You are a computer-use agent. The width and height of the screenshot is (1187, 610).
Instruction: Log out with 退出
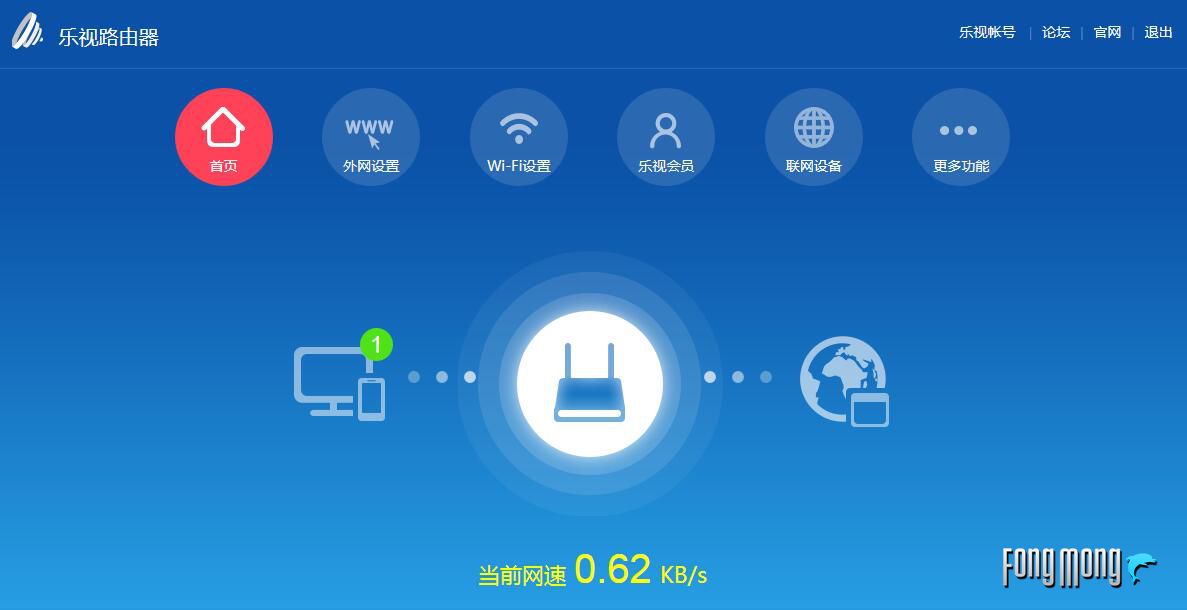pos(1158,32)
